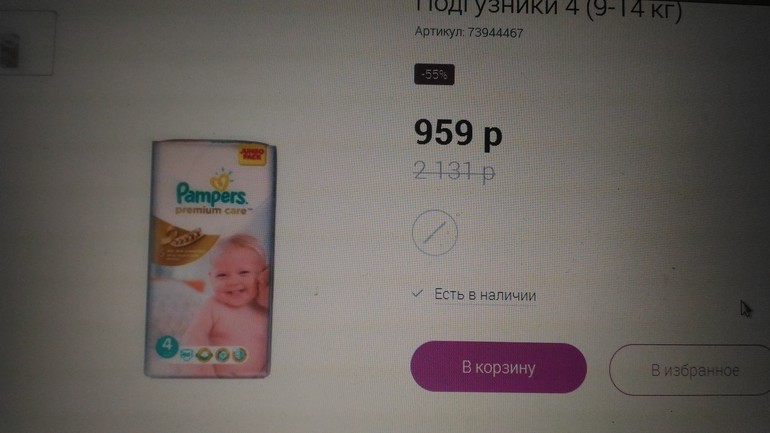Check the Есть в наличии availability link
This screenshot has height=433, width=770.
click(485, 295)
